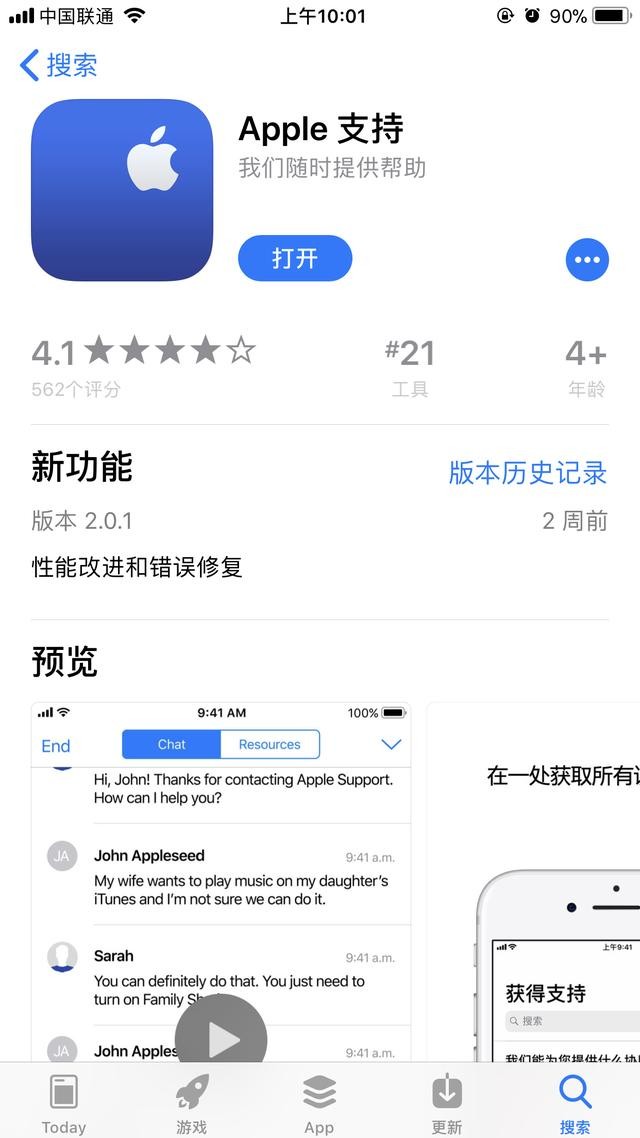This screenshot has height=1138, width=640.
Task: Play the app preview video
Action: click(x=221, y=1039)
